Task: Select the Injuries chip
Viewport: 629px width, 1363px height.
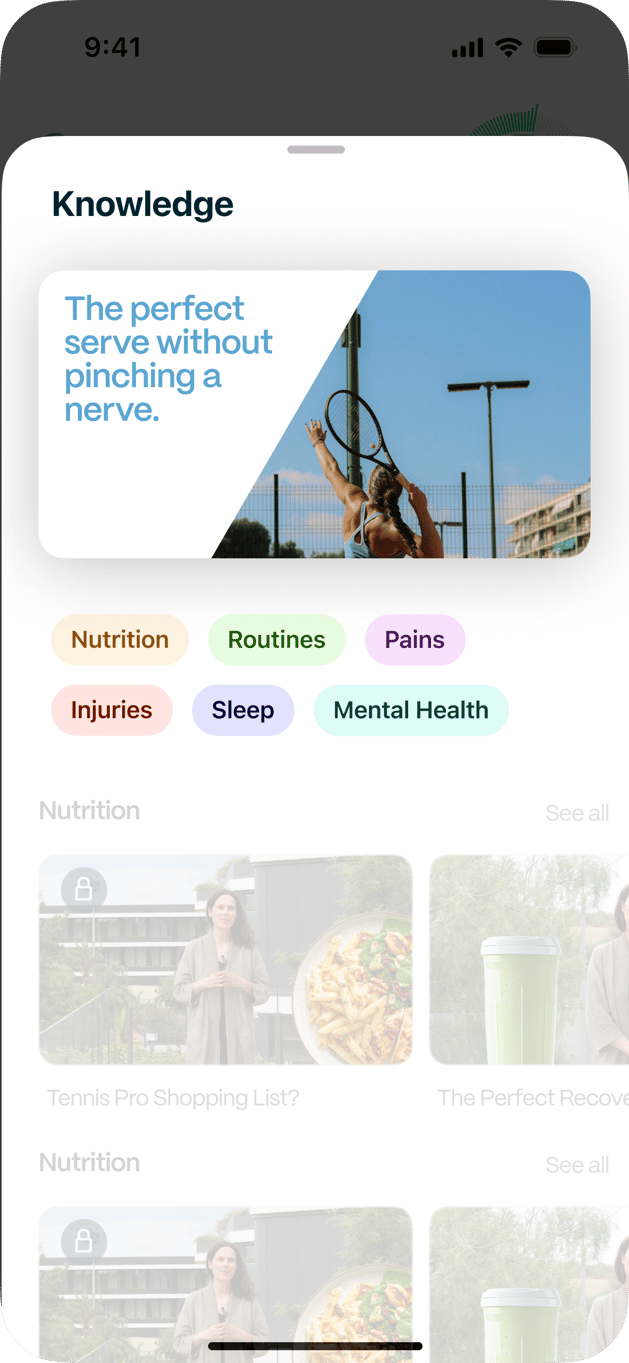Action: pyautogui.click(x=111, y=710)
